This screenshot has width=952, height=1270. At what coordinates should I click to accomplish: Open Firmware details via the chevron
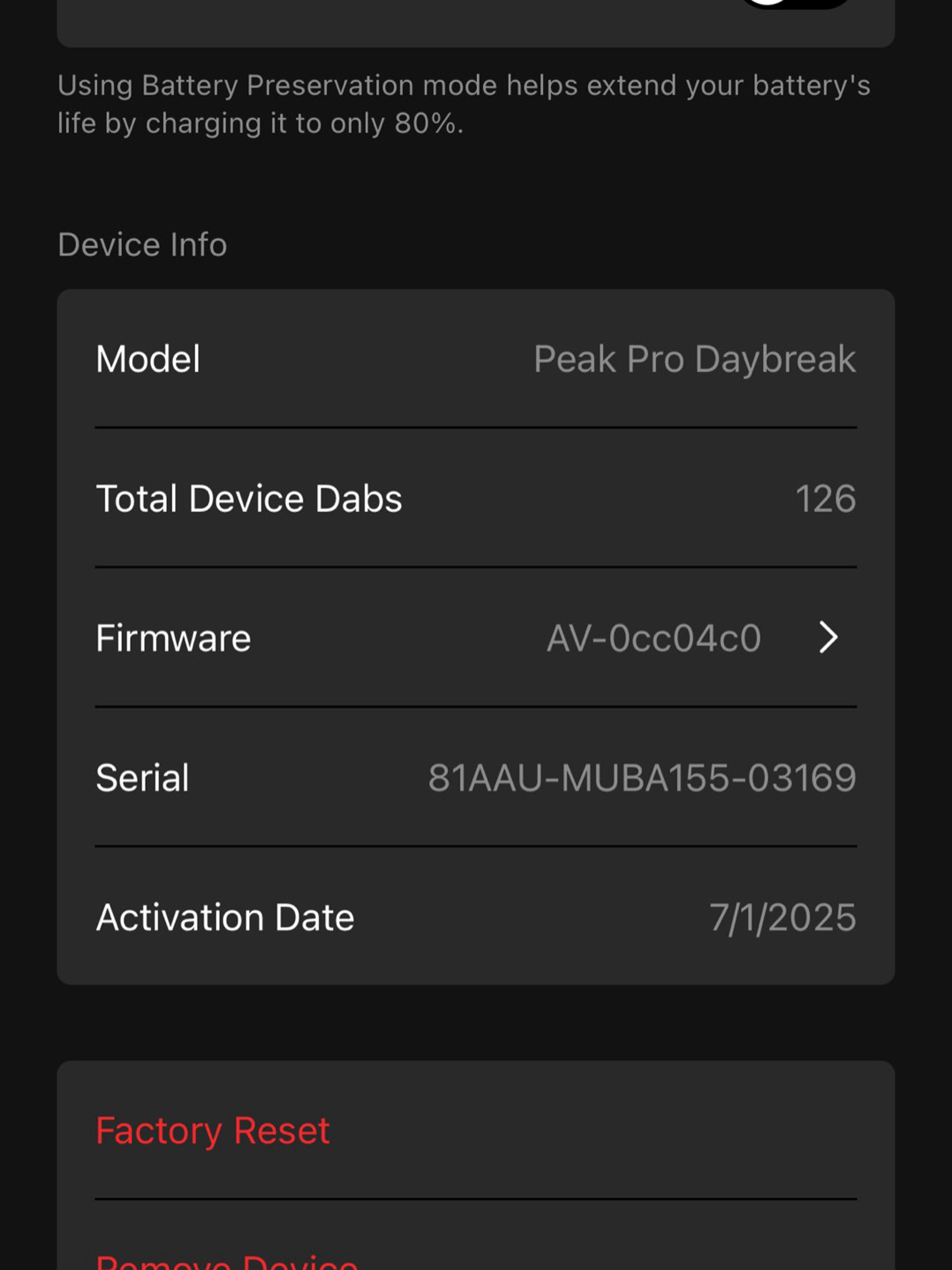pos(829,637)
